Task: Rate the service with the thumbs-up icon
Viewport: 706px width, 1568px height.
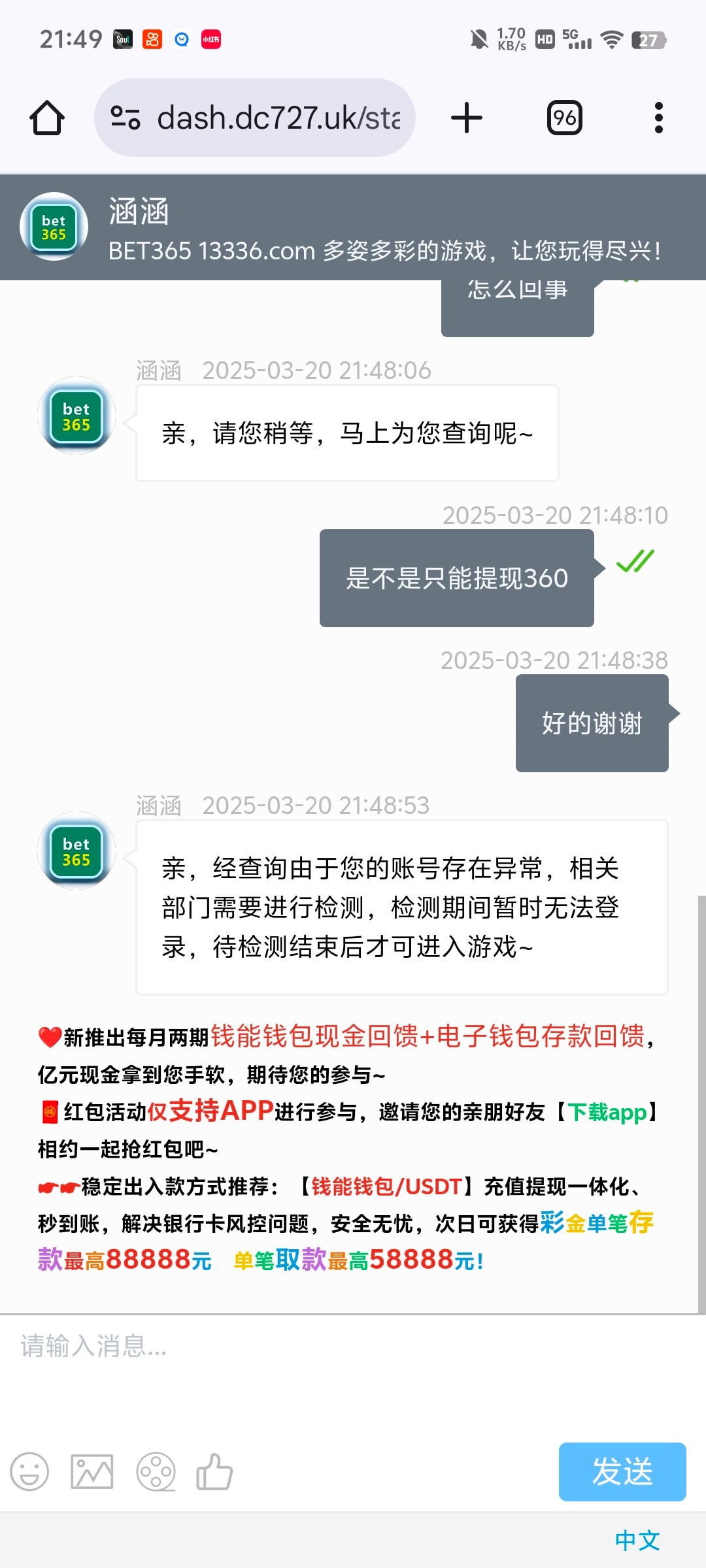Action: click(x=214, y=1472)
